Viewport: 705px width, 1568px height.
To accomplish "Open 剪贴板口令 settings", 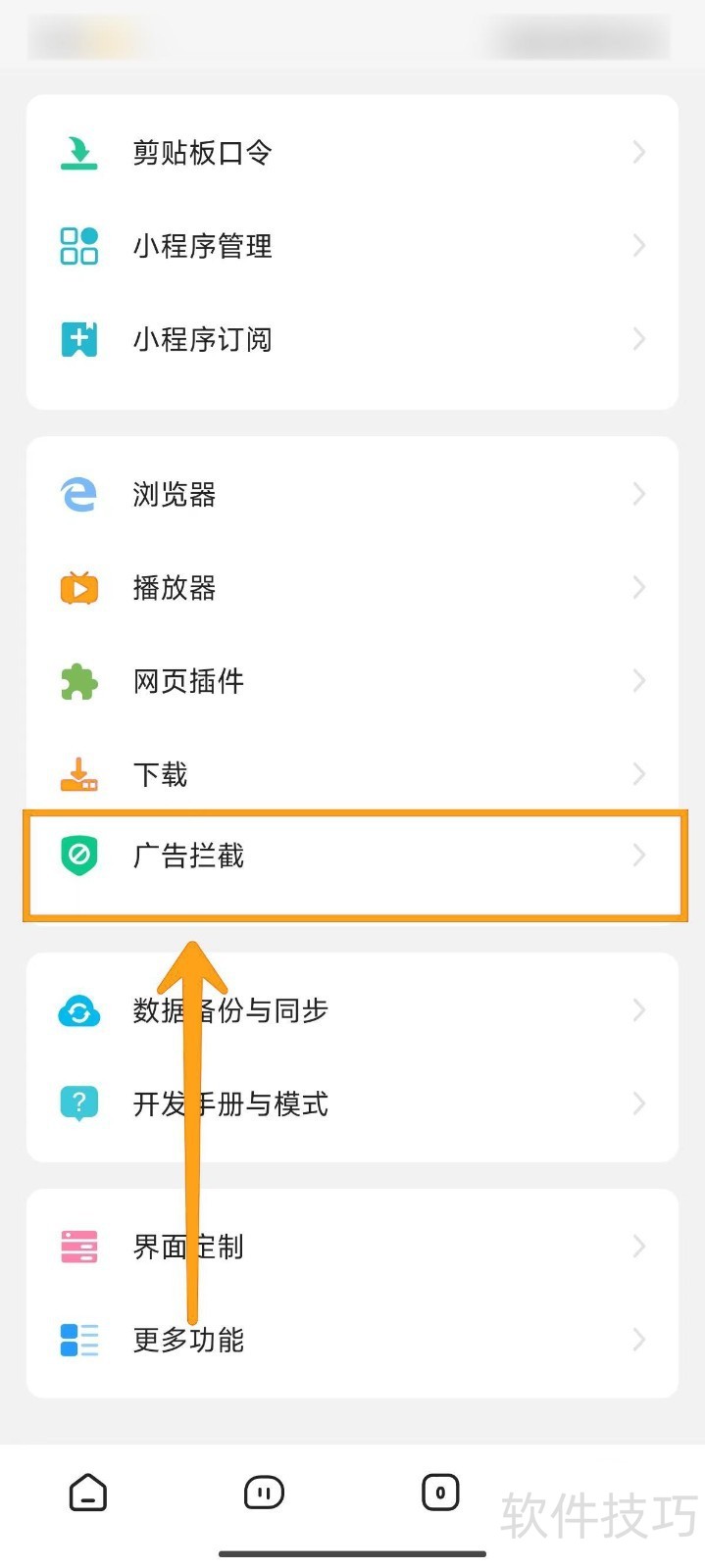I will tap(351, 153).
